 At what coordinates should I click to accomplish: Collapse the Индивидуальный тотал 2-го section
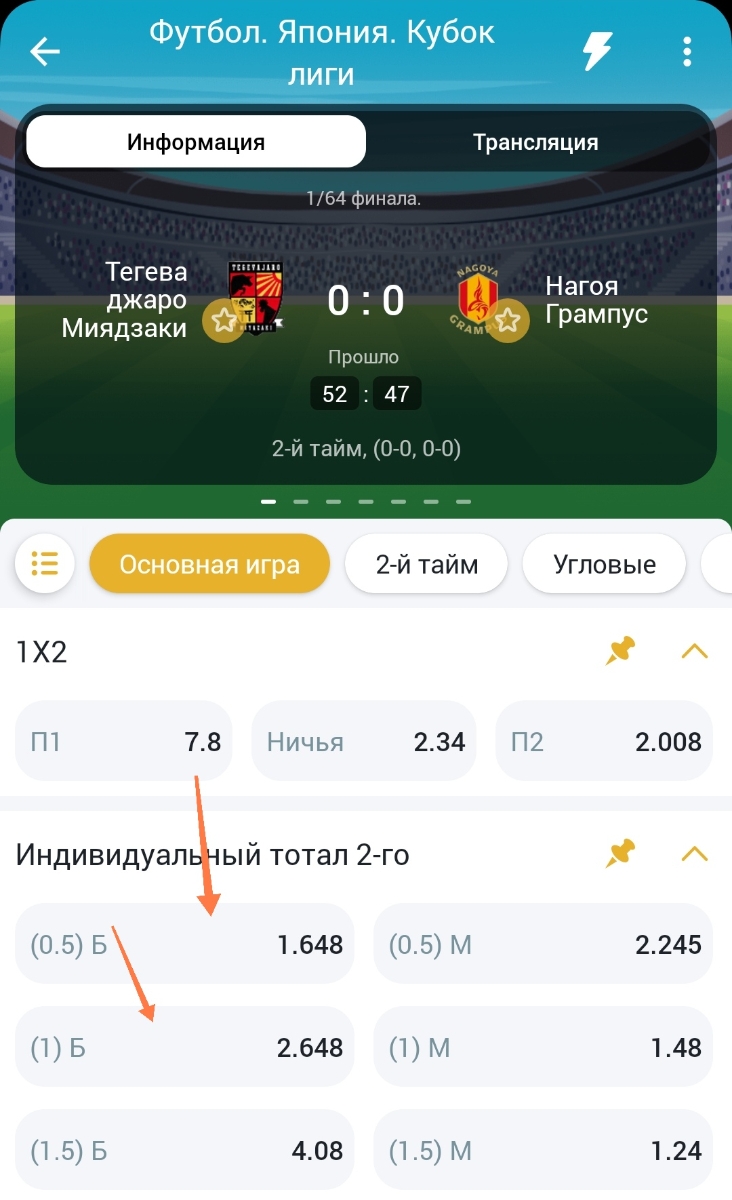[x=694, y=854]
